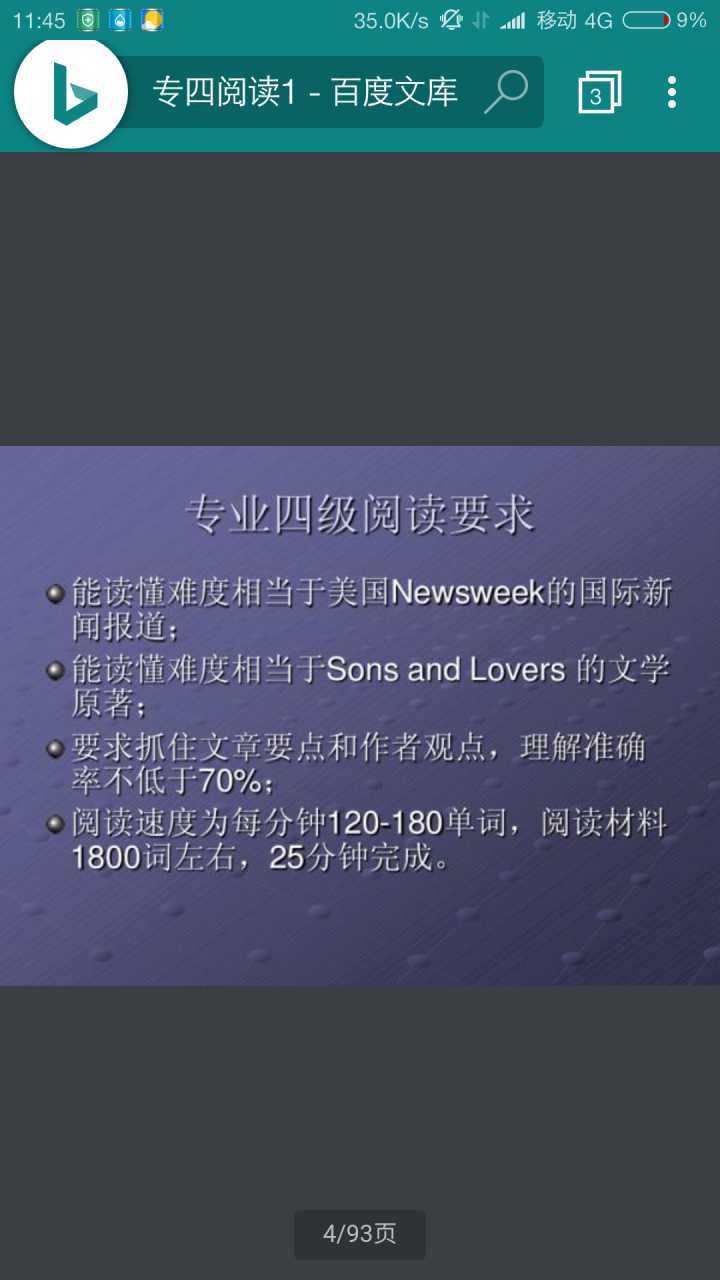Tap the signal strength bars icon
The image size is (720, 1280).
(510, 18)
